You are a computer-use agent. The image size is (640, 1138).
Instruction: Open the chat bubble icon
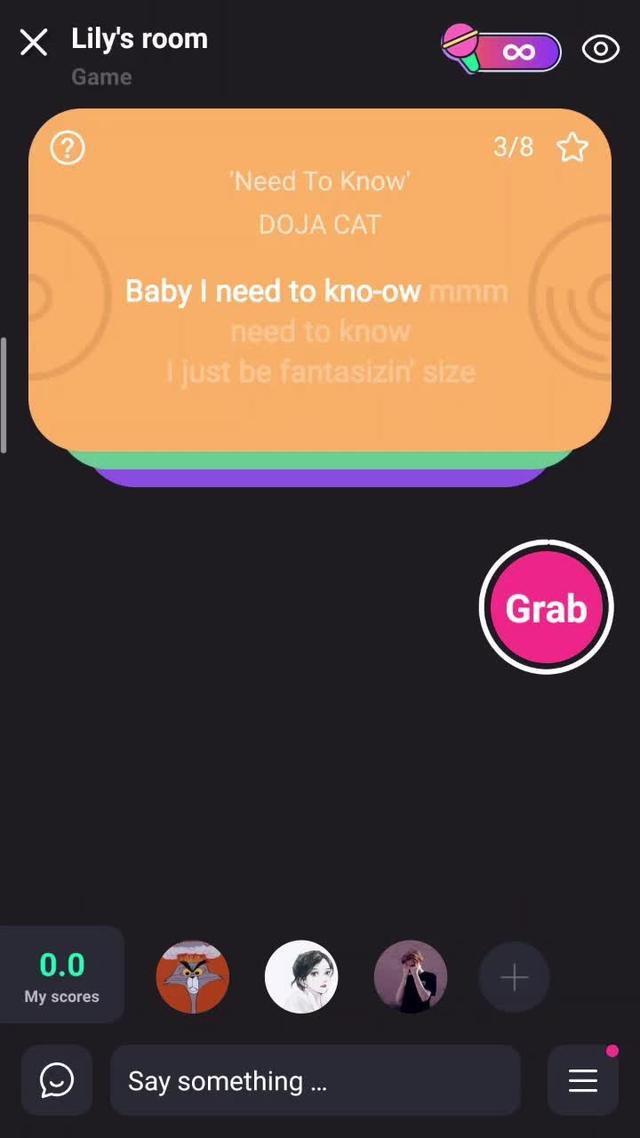[x=57, y=1081]
